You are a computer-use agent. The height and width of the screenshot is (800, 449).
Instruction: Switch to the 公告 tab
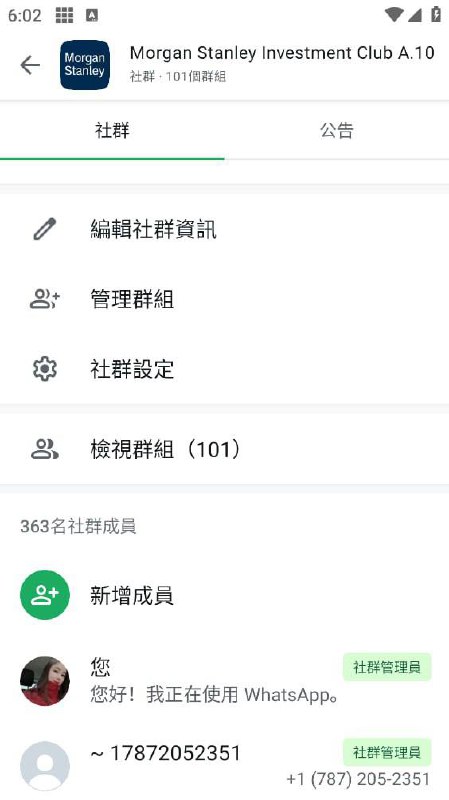click(337, 131)
